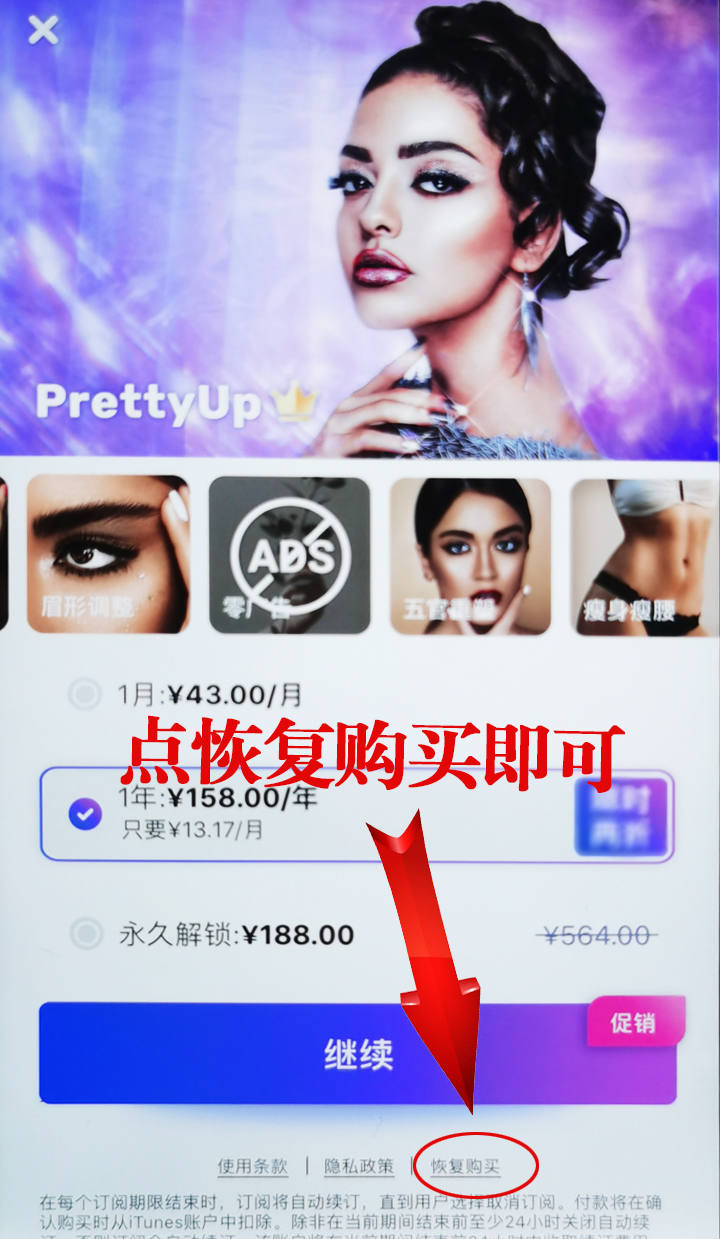The width and height of the screenshot is (720, 1239).
Task: Open the 使用条款 link
Action: point(253,1166)
